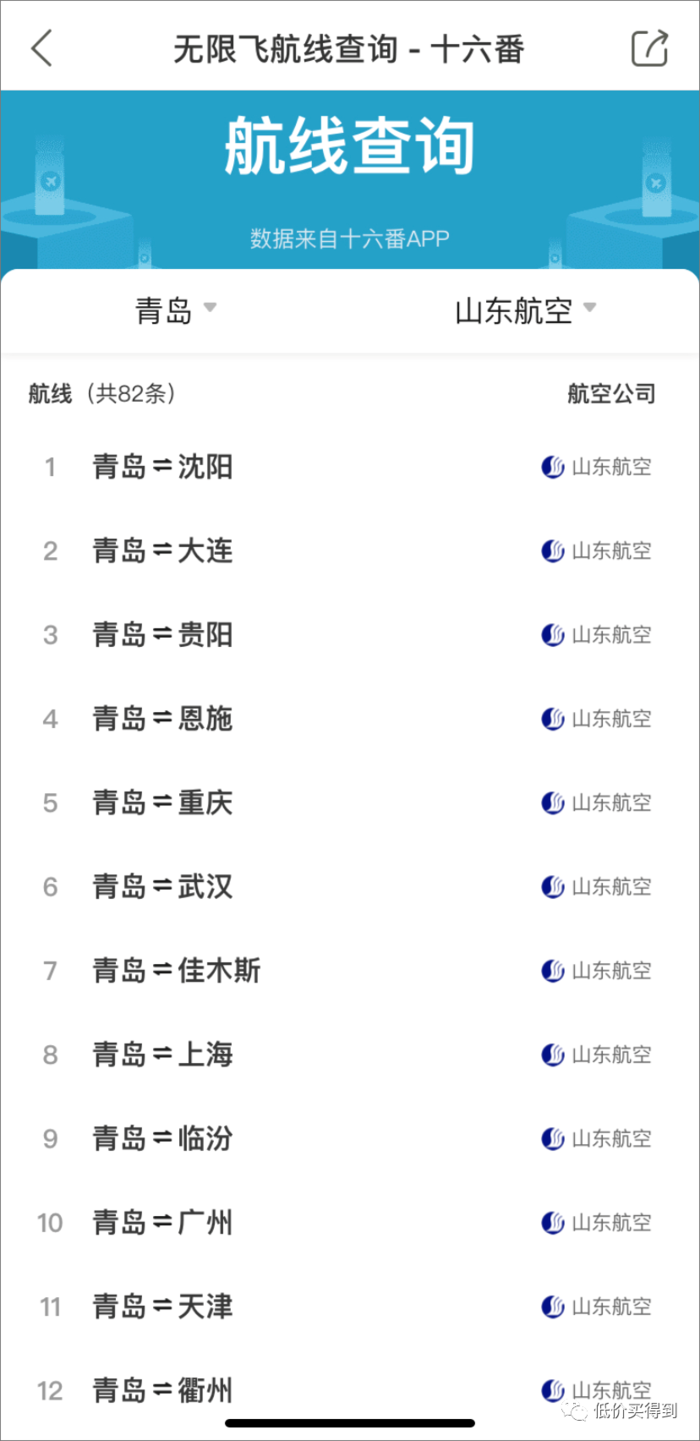View route 青岛⇌上海
The height and width of the screenshot is (1441, 700).
click(163, 1055)
